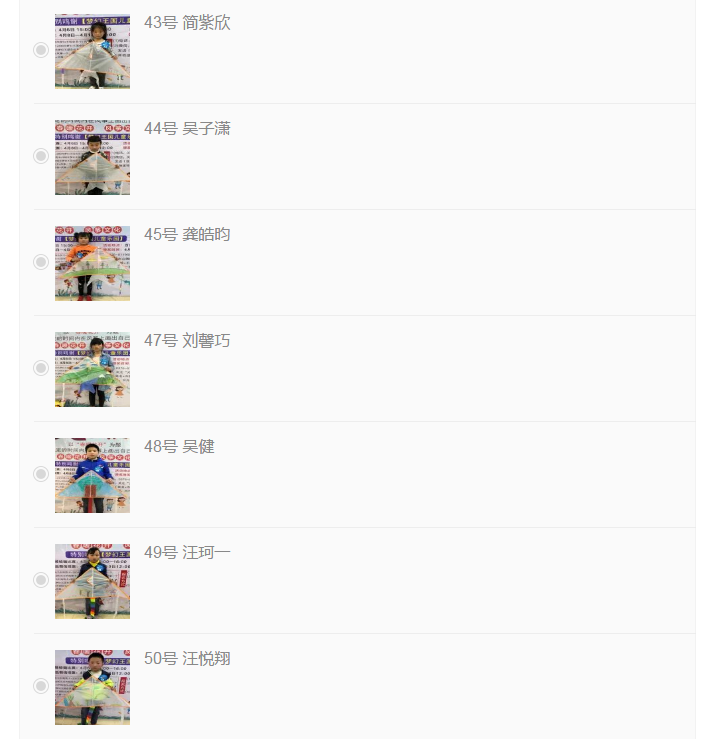View the image of 48号 吴健

pos(92,475)
